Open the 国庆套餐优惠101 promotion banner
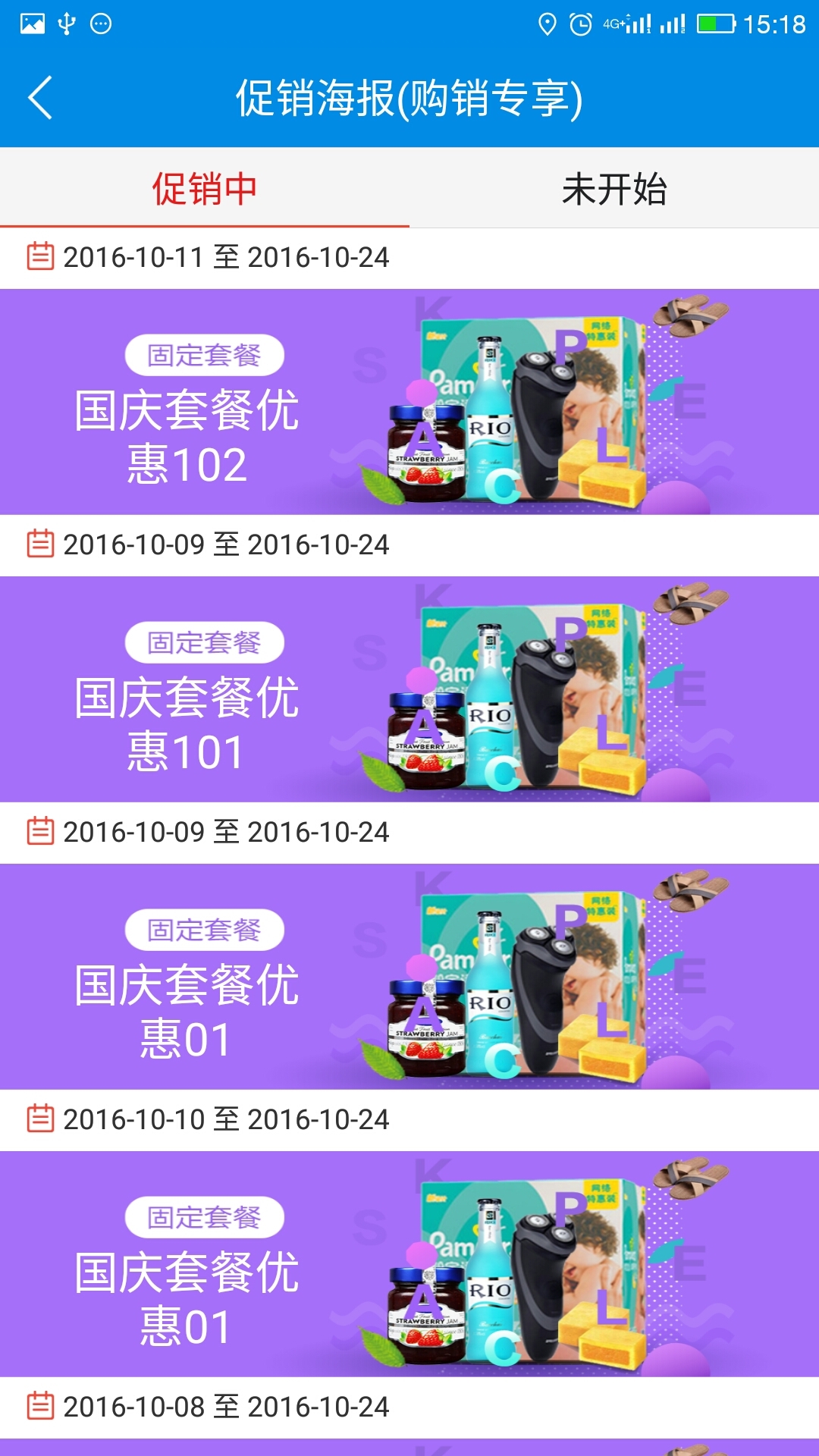The height and width of the screenshot is (1456, 819). pyautogui.click(x=409, y=689)
